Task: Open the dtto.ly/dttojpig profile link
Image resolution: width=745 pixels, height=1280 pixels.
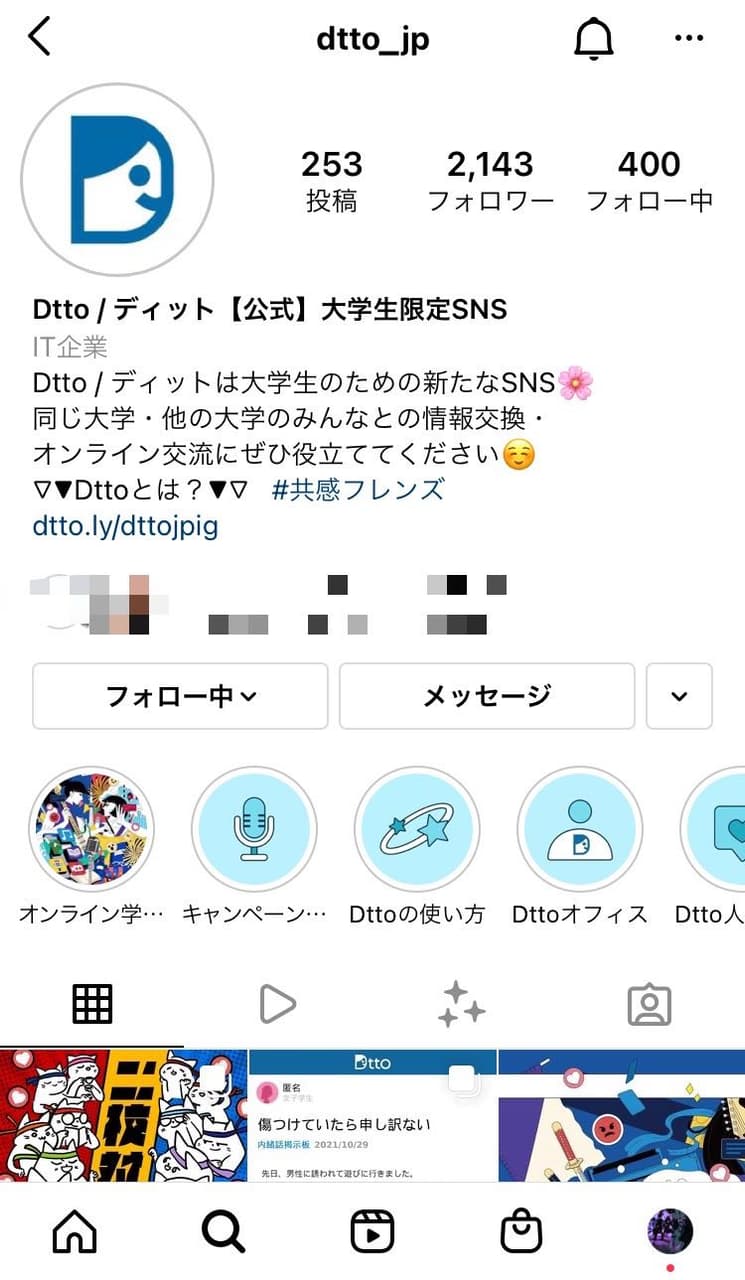Action: [124, 526]
